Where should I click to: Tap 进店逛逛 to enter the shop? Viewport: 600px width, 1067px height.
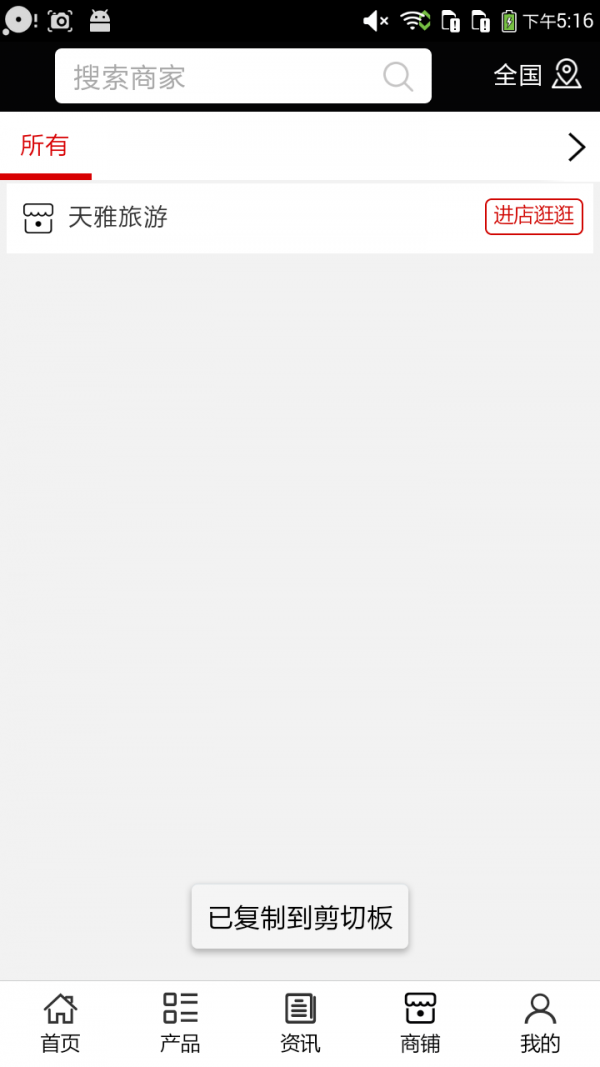pos(534,216)
